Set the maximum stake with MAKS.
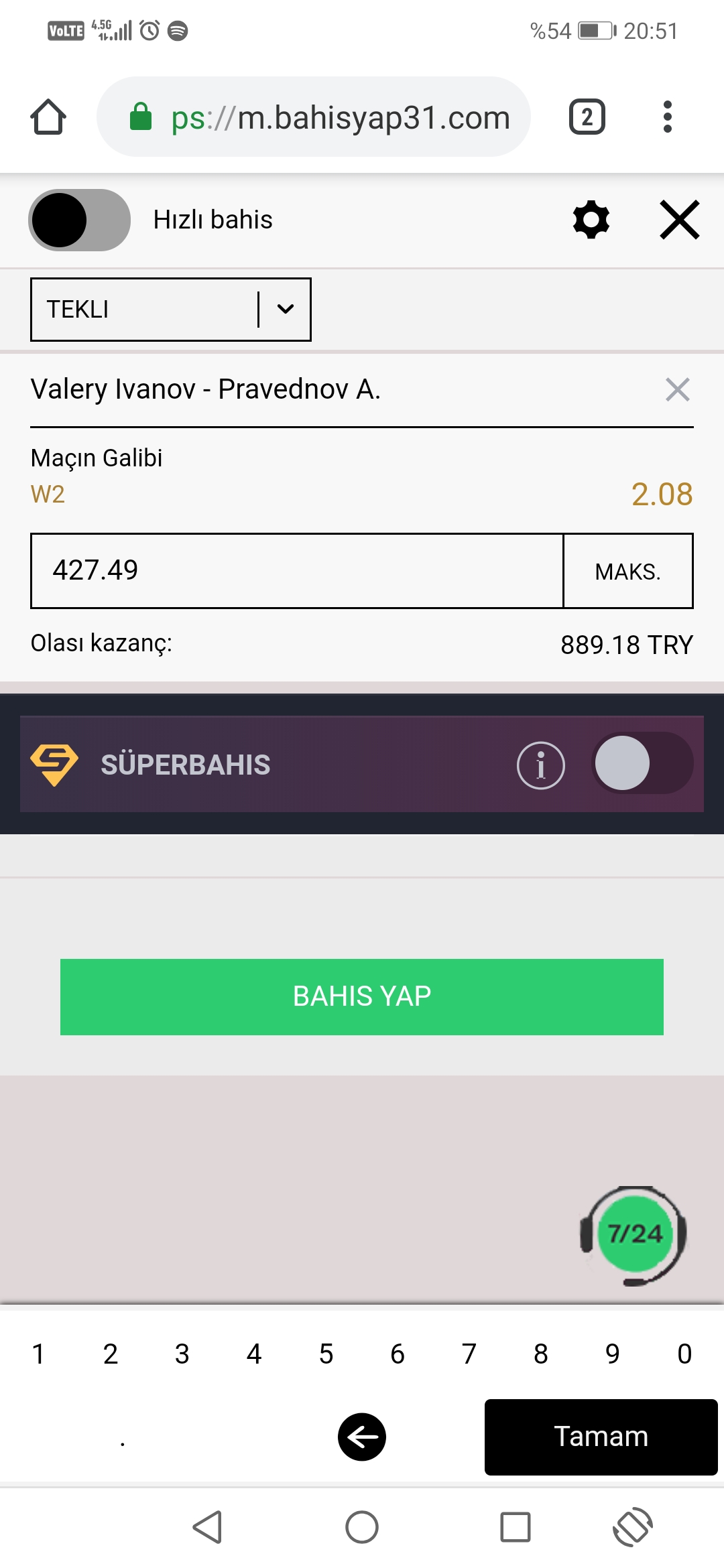 tap(628, 571)
